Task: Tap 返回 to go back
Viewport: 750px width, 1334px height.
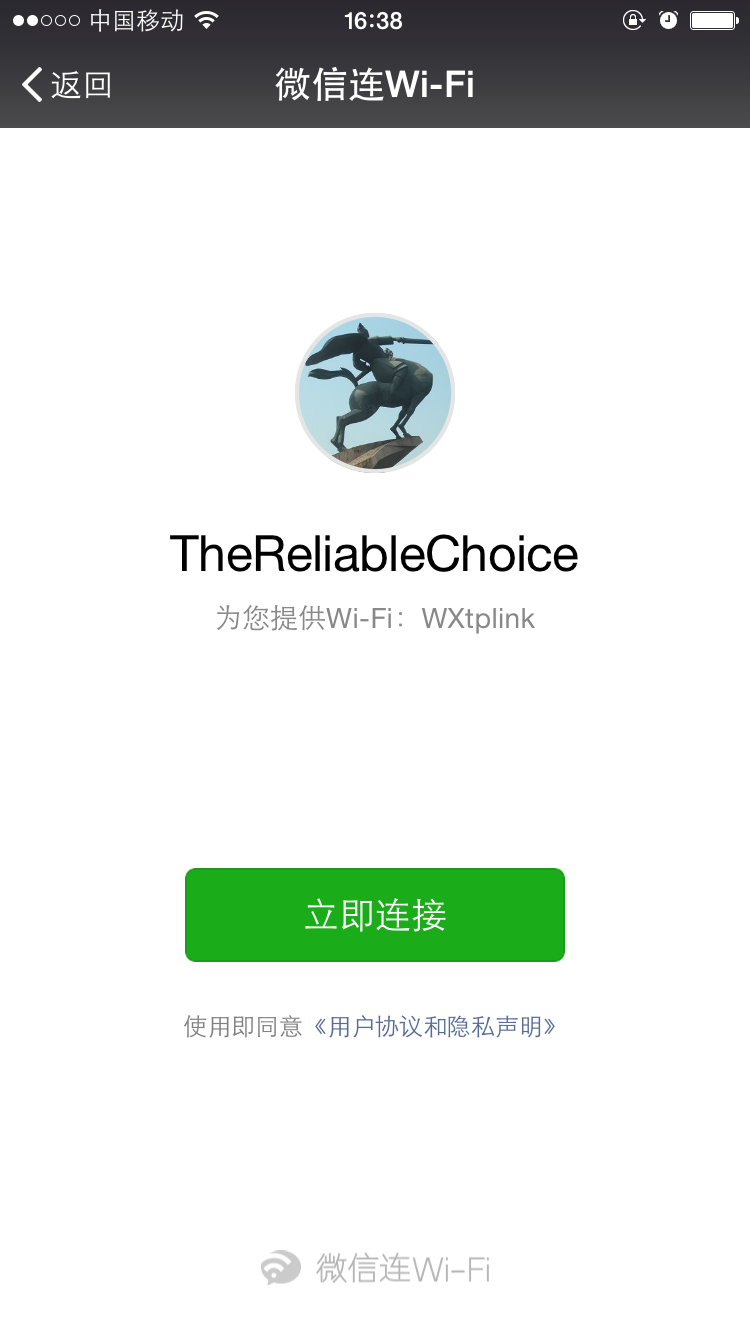Action: [x=76, y=85]
